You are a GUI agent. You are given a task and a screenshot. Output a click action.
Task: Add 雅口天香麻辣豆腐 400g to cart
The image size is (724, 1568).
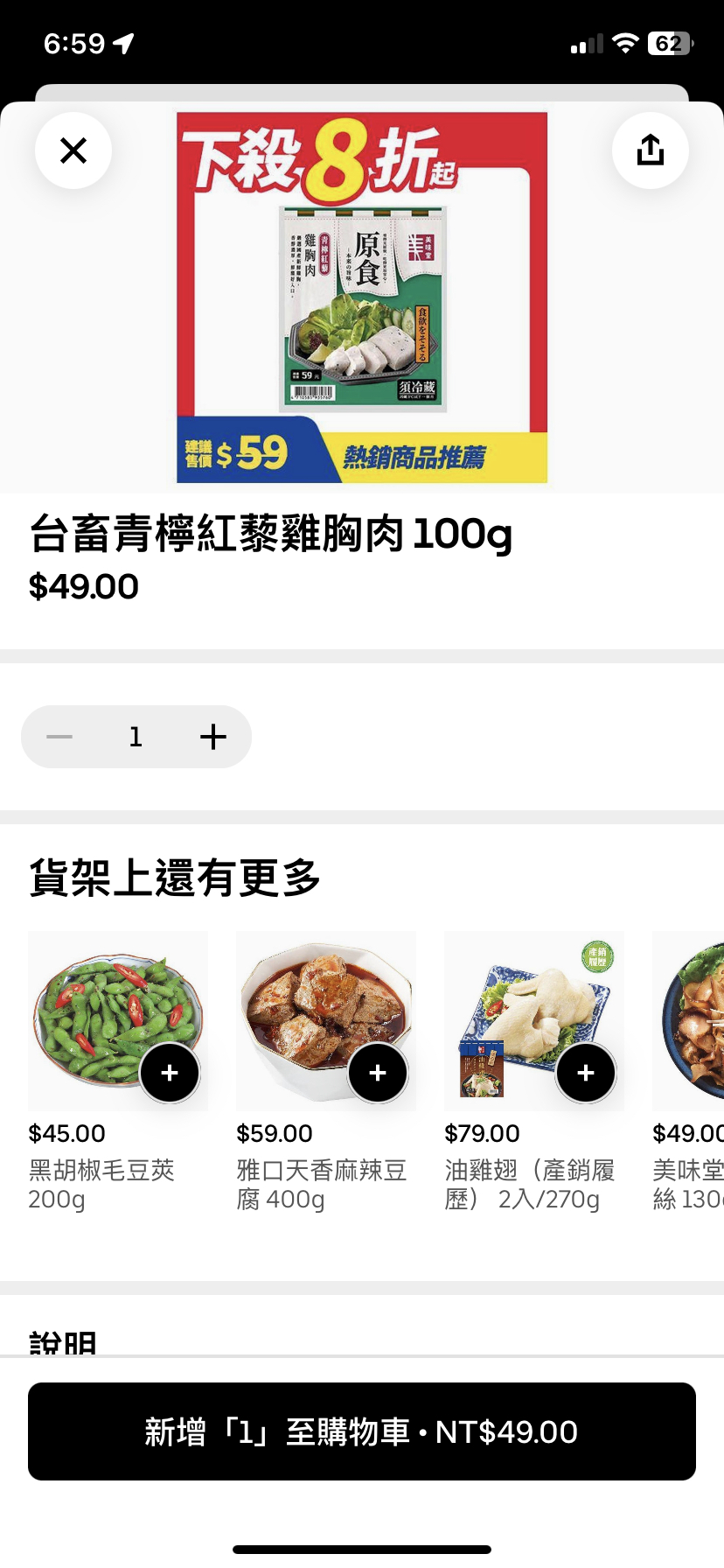click(x=378, y=1073)
